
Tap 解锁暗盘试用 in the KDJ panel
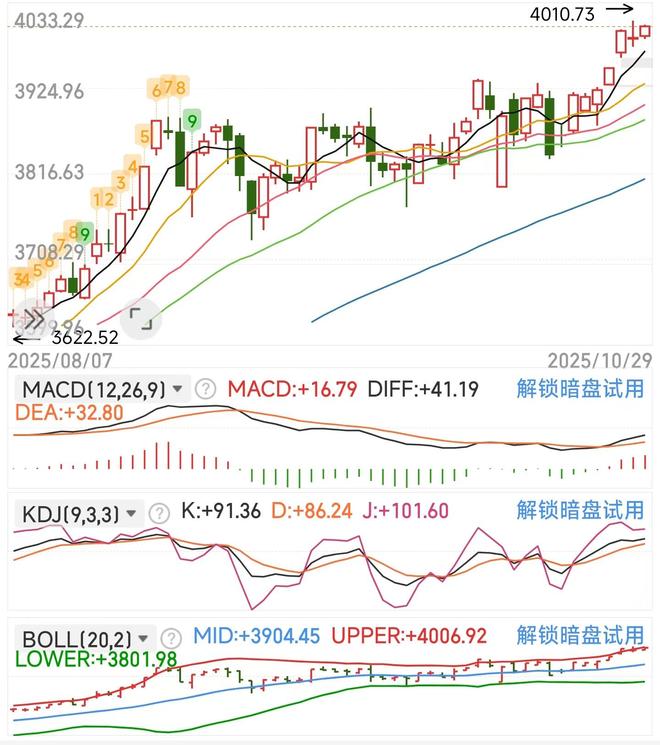pos(580,511)
